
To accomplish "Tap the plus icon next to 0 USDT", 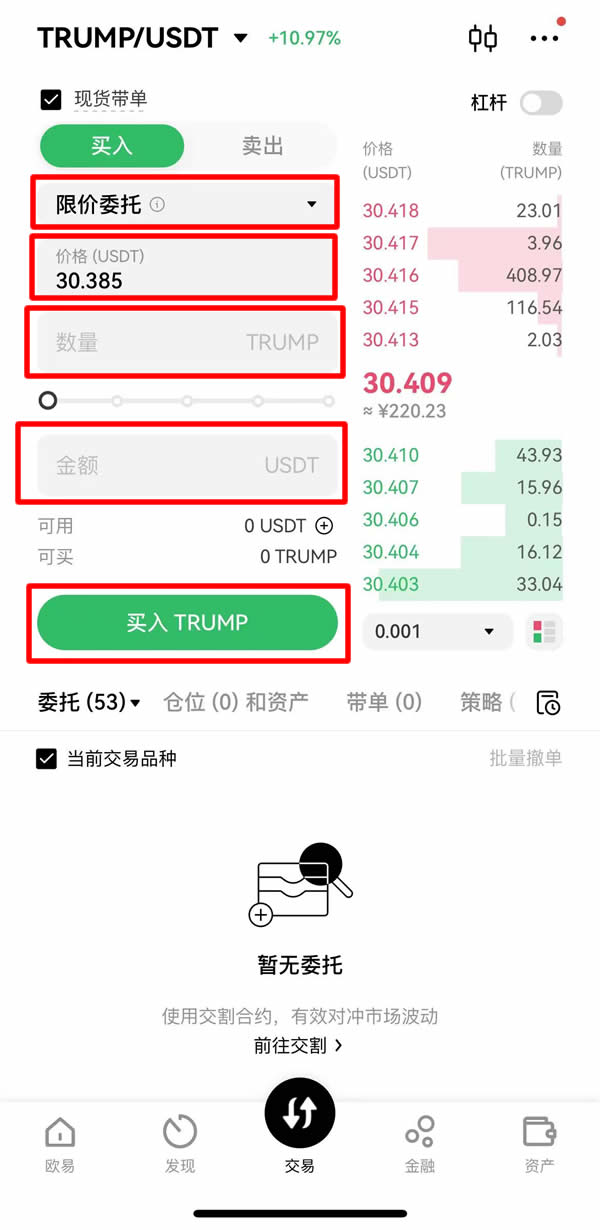I will tap(324, 526).
